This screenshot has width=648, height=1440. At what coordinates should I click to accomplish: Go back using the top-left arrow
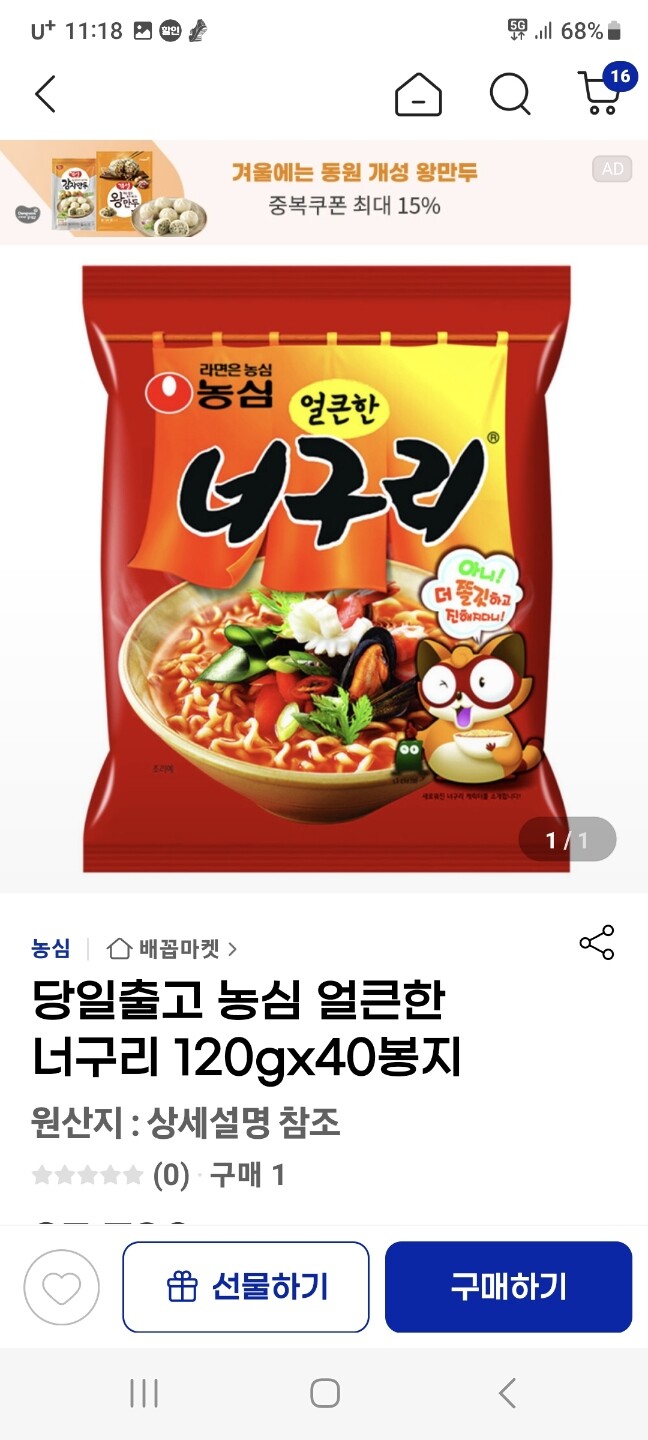click(x=46, y=94)
